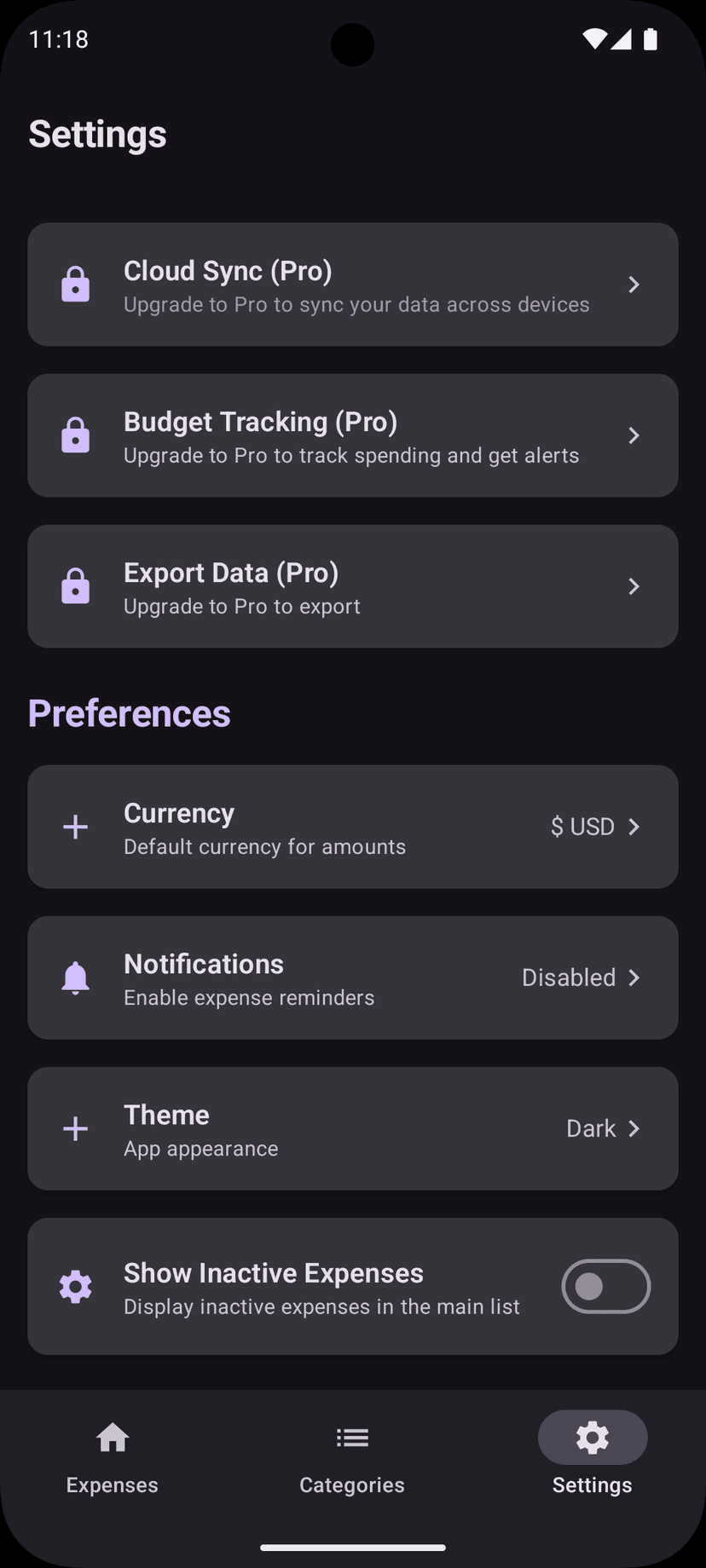Select the plus icon next to Currency
The width and height of the screenshot is (706, 1568).
76,826
